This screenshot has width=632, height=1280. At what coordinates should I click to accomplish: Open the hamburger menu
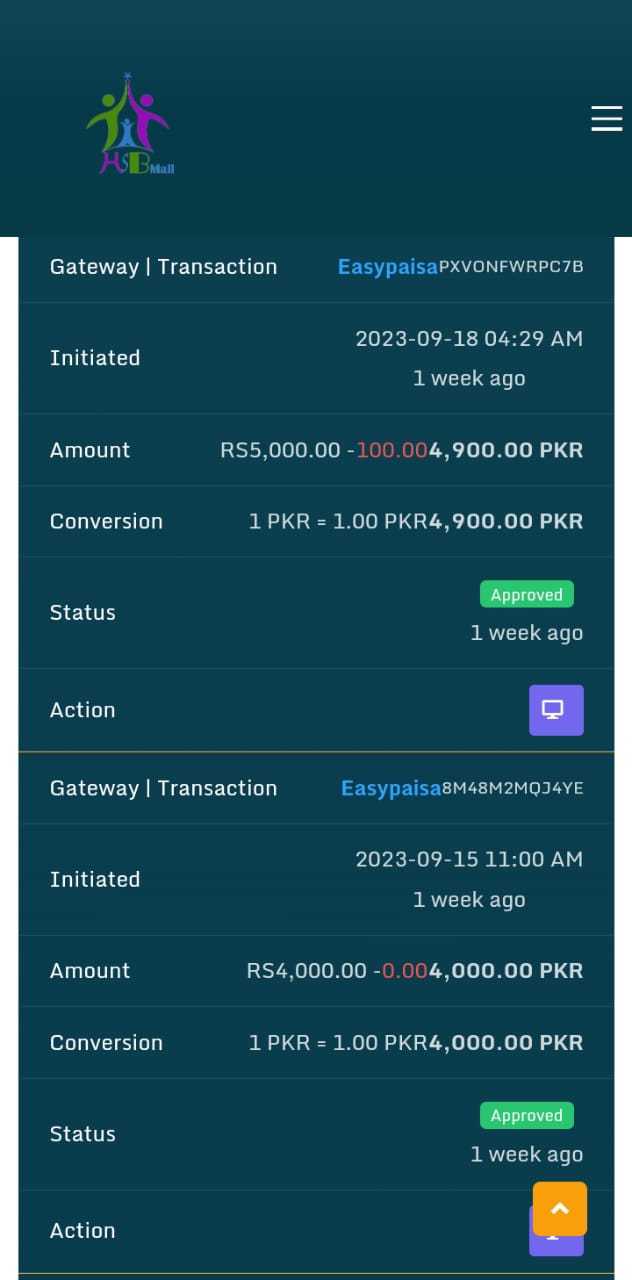pyautogui.click(x=606, y=119)
